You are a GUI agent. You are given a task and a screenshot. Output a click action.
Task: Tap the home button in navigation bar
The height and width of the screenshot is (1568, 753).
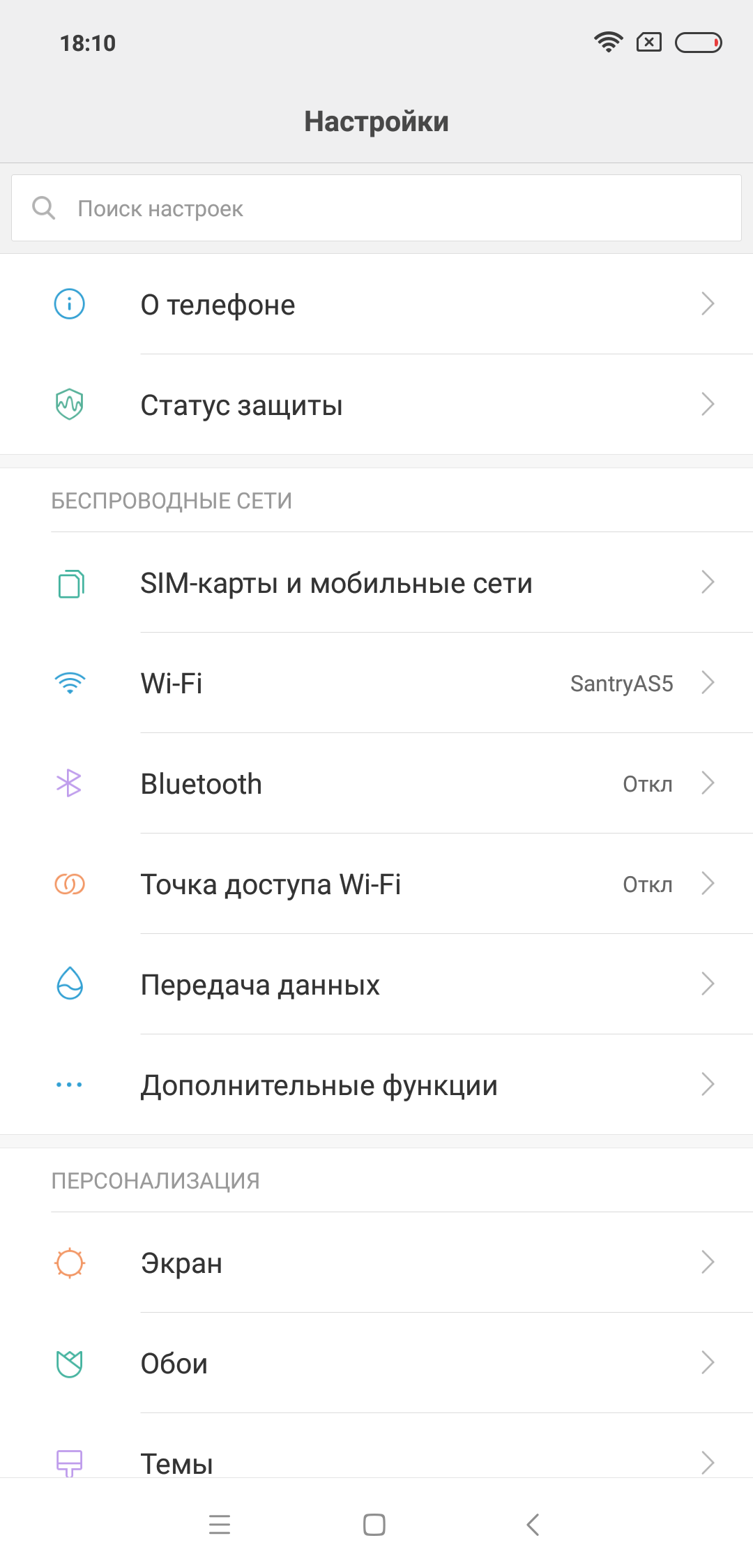[x=374, y=1525]
